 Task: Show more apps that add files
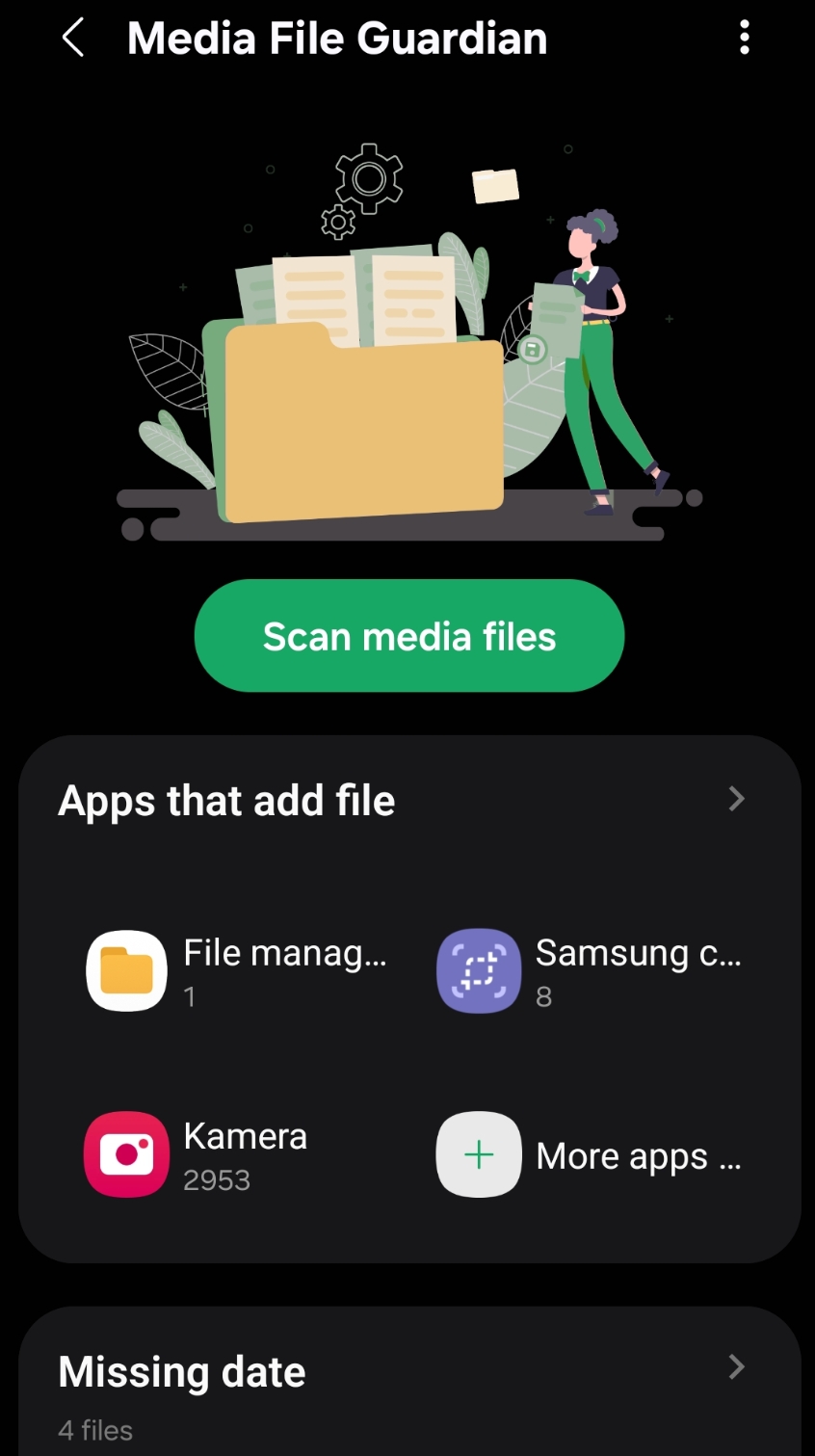coord(589,1155)
